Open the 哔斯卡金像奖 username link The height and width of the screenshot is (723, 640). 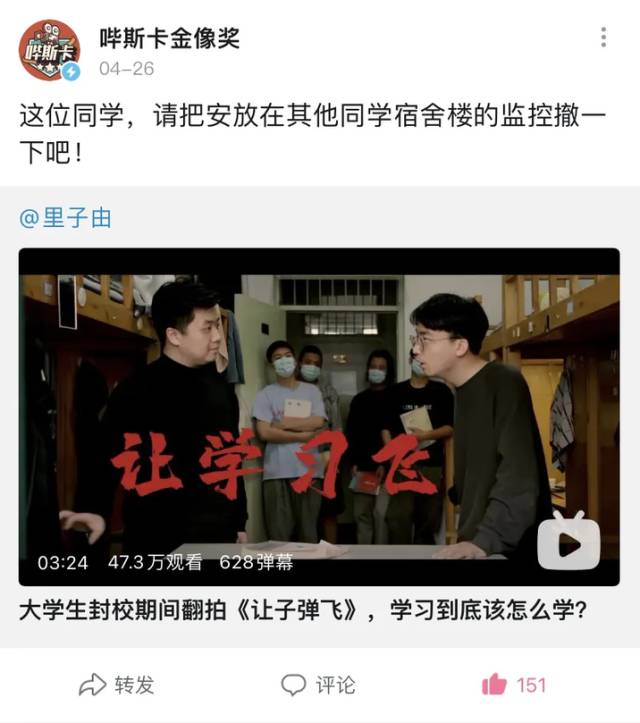170,38
